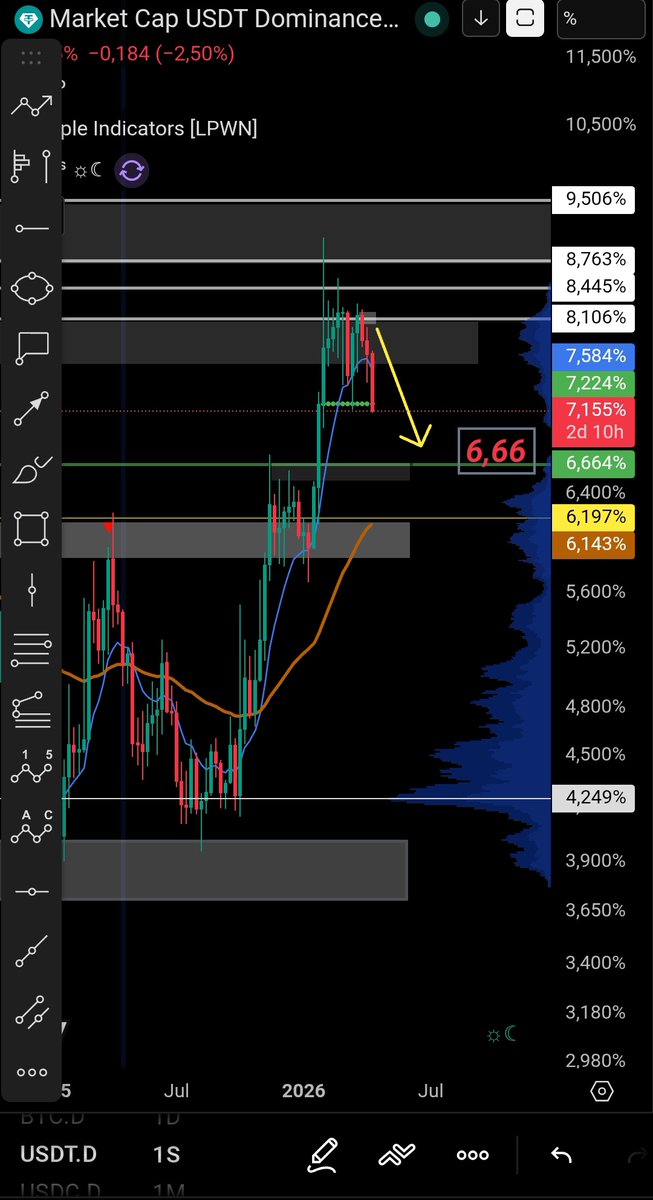Select the rectangle drawing tool
This screenshot has height=1200, width=653.
pos(31,529)
